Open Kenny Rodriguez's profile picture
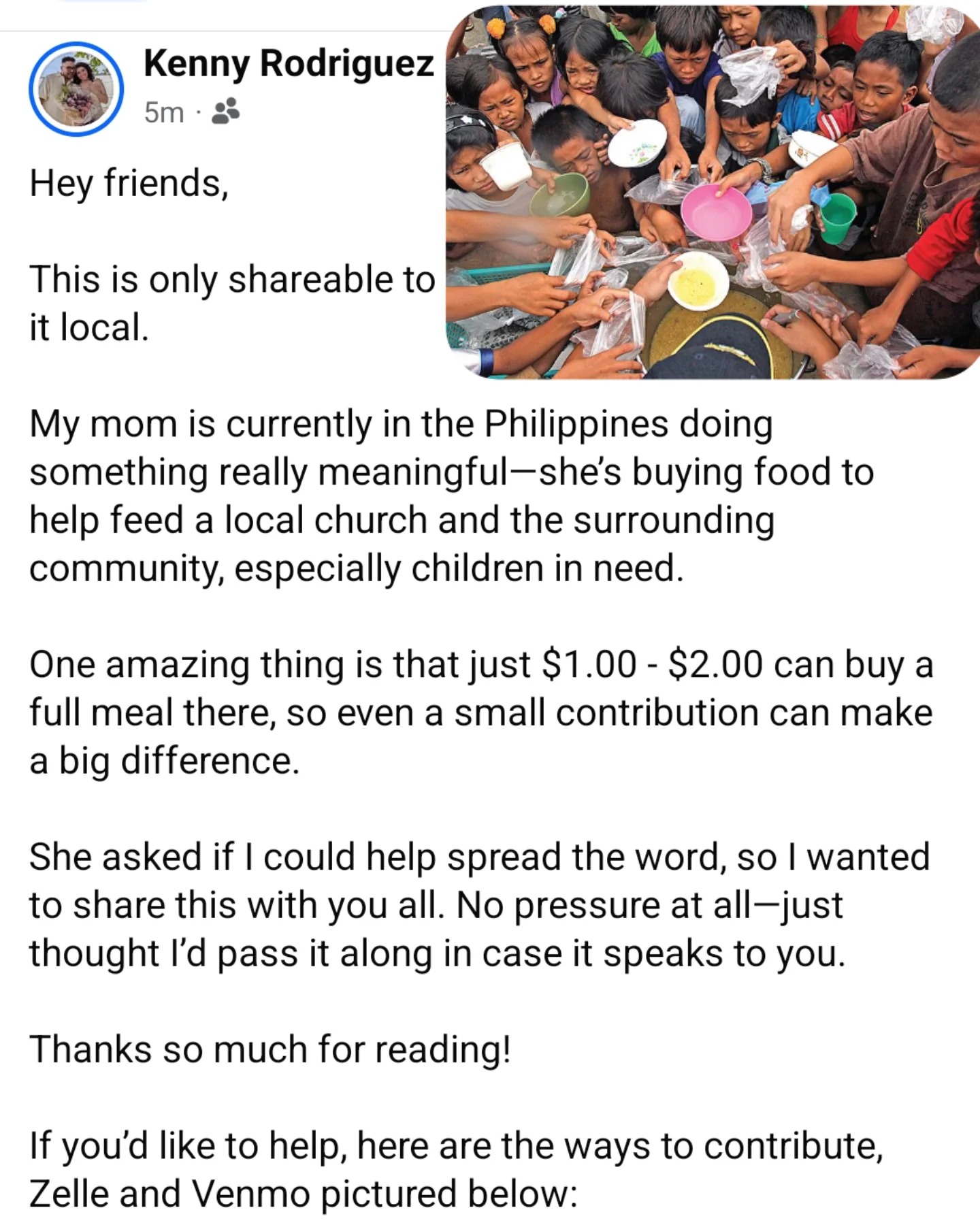The height and width of the screenshot is (1225, 980). 76,89
